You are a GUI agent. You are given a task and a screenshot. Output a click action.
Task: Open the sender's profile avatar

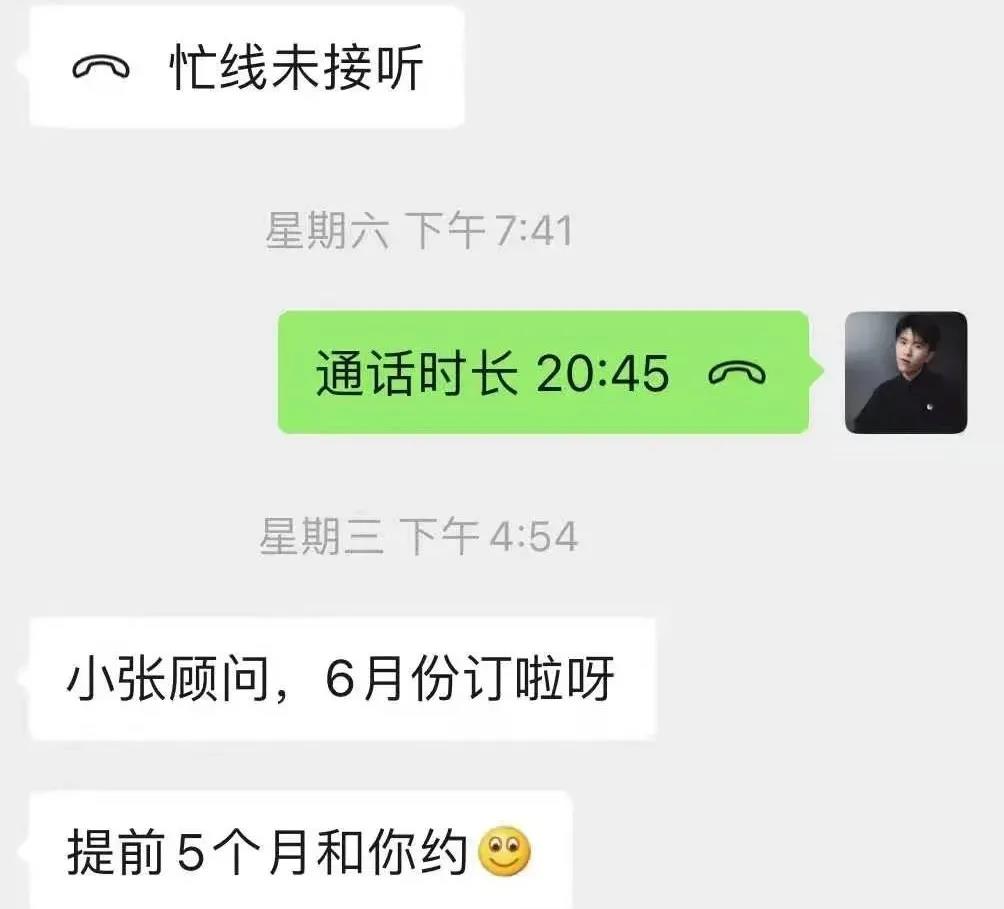(905, 373)
